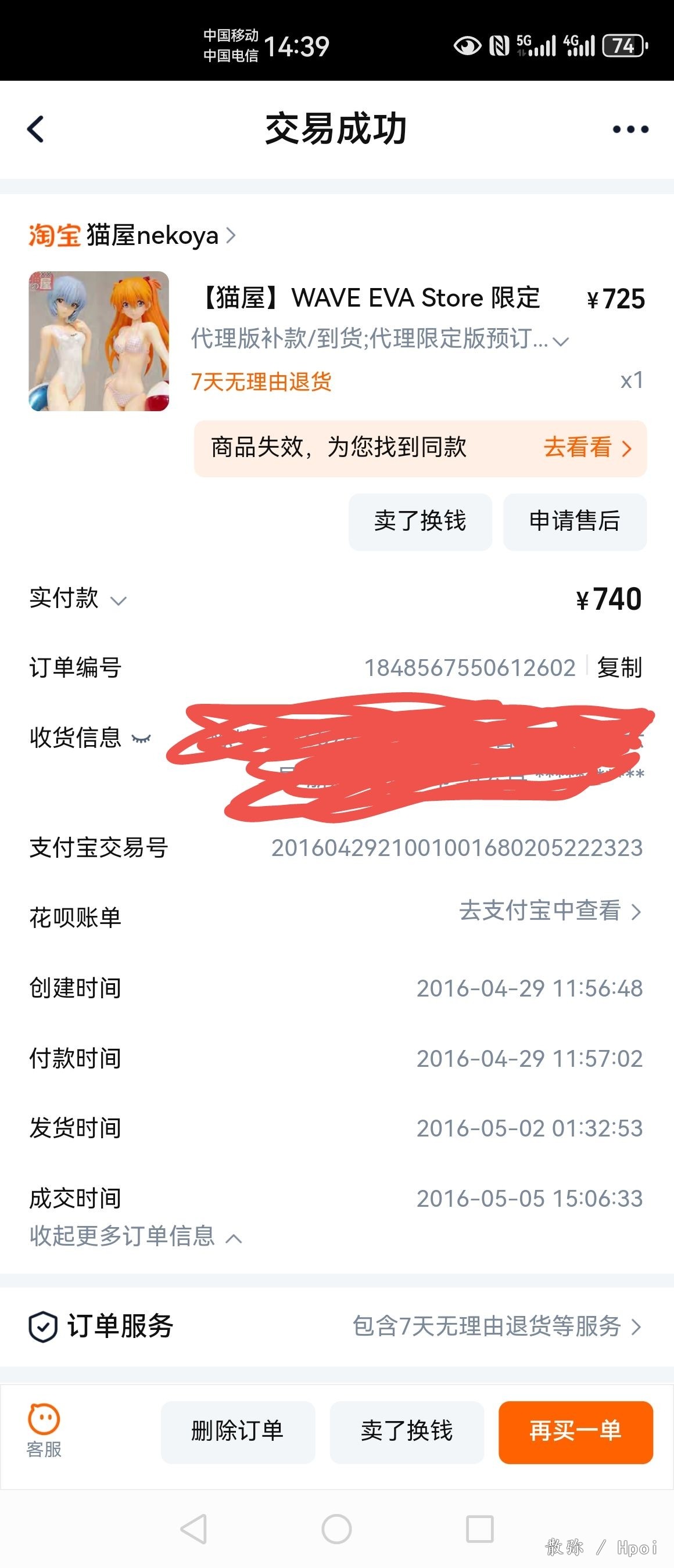
Task: Reveal hidden 收货信息 with the eye icon
Action: (x=141, y=738)
